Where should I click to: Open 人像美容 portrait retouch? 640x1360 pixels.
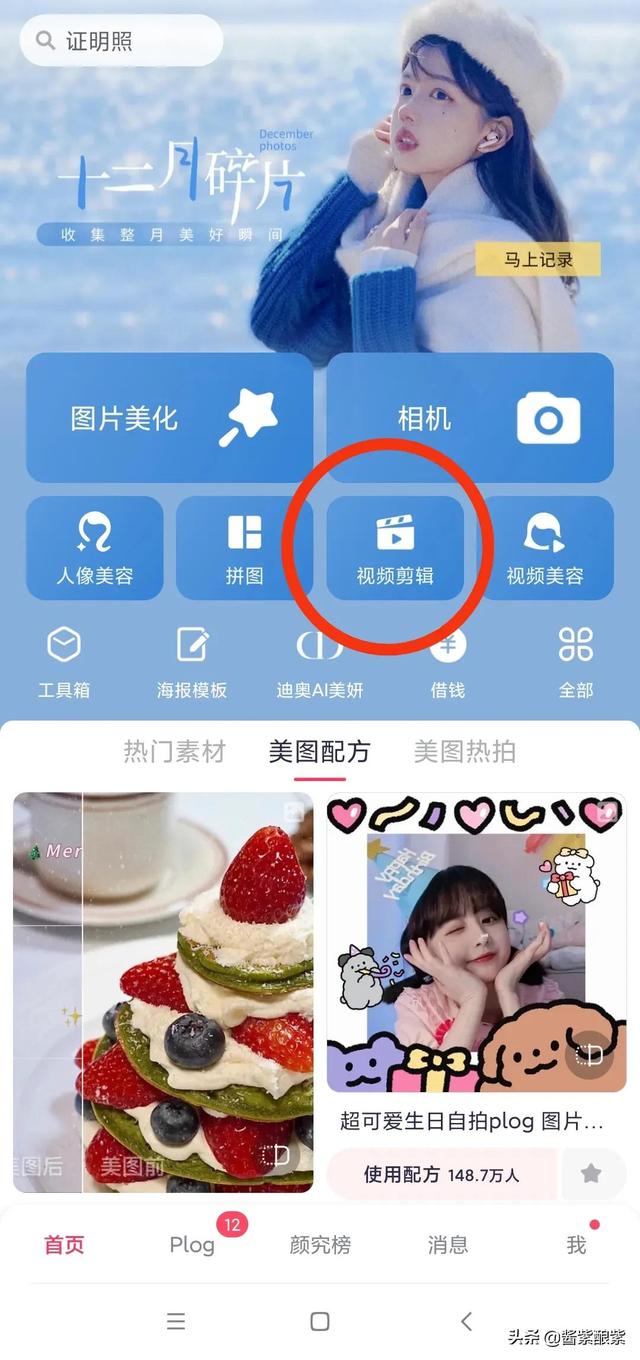click(95, 548)
